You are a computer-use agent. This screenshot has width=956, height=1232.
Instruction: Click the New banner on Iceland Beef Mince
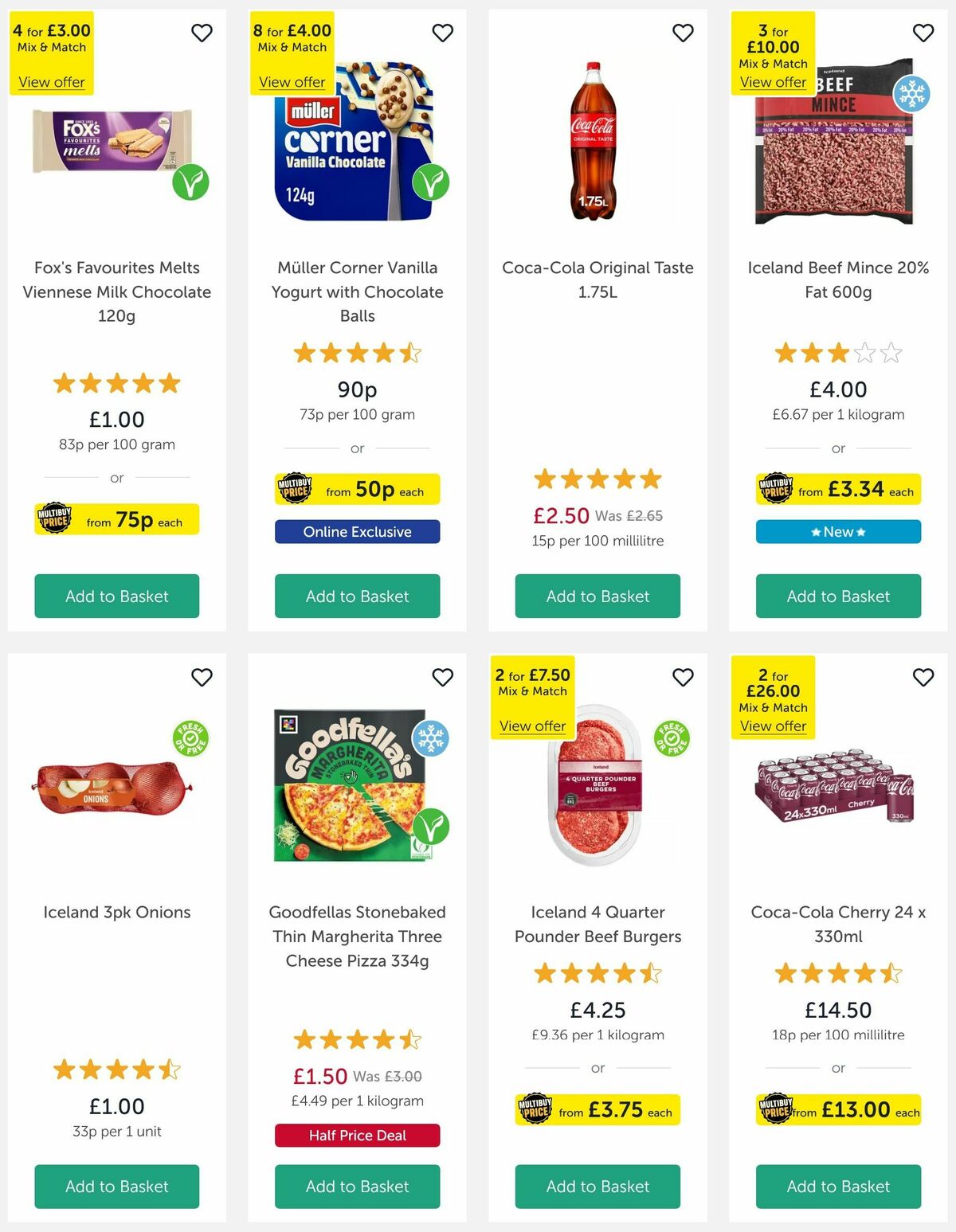click(x=837, y=531)
